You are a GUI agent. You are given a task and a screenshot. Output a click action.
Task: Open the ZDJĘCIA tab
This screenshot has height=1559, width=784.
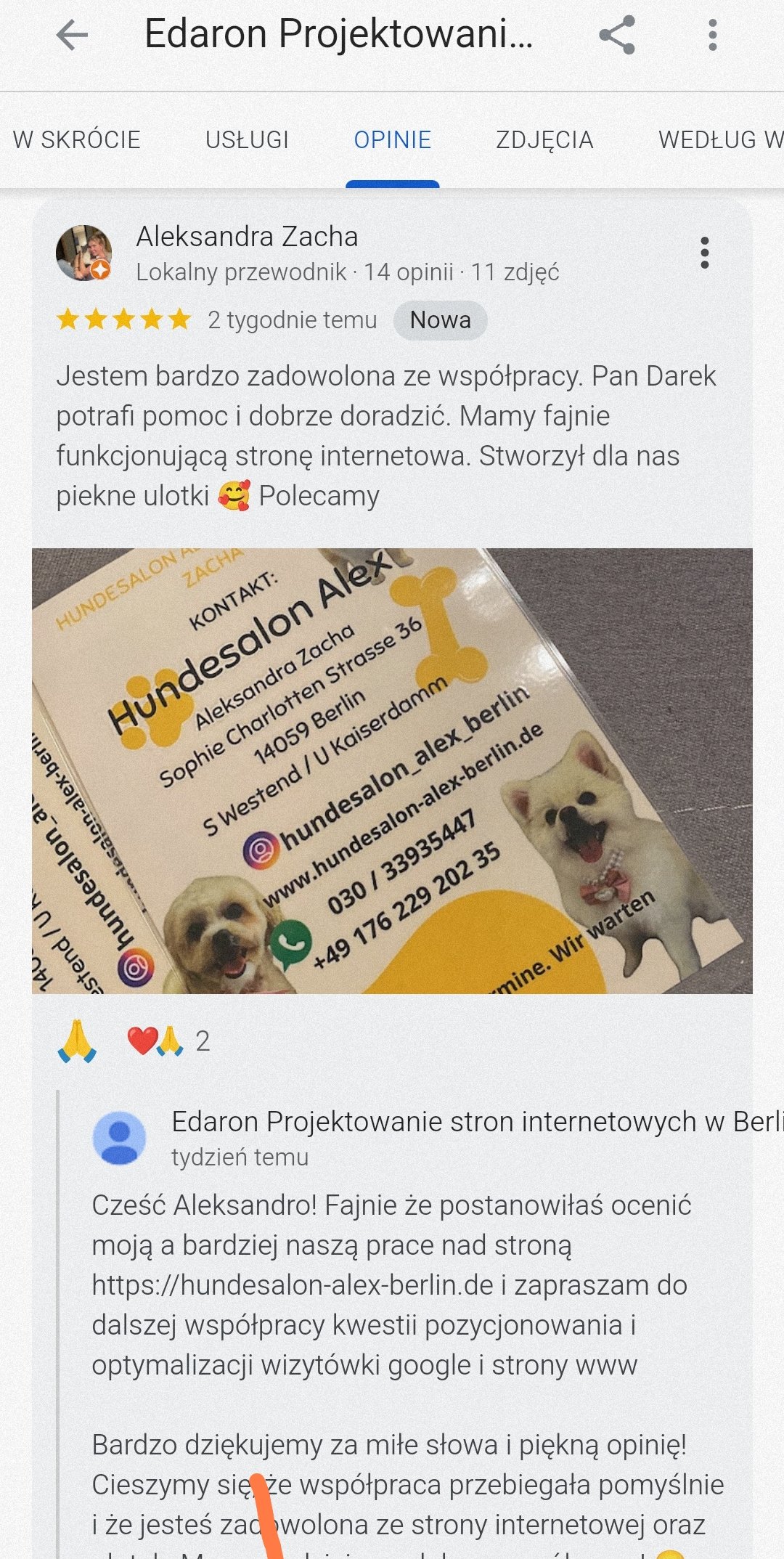(x=544, y=139)
